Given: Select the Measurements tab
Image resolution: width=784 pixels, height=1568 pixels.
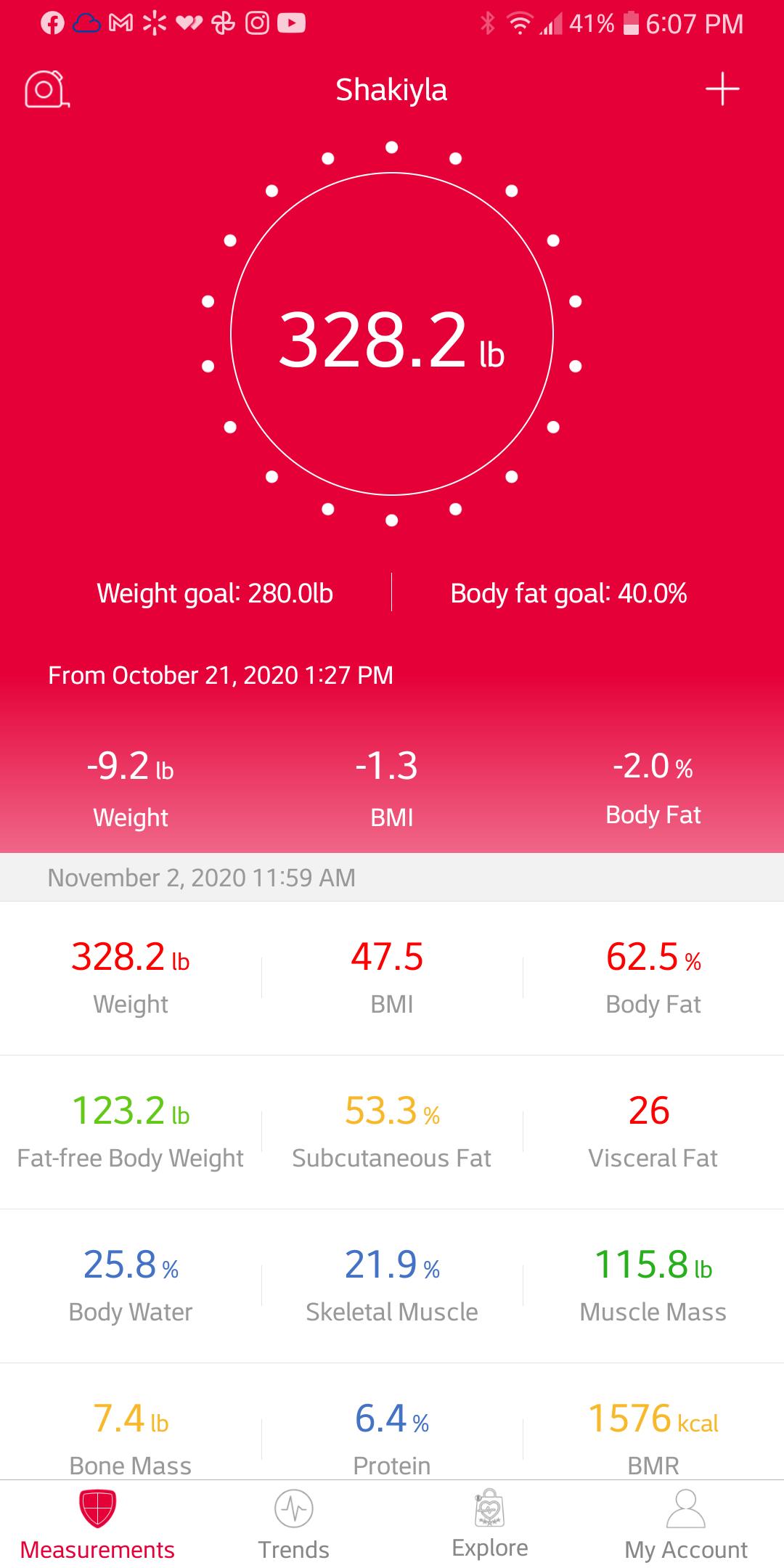Looking at the screenshot, I should coord(97,1524).
